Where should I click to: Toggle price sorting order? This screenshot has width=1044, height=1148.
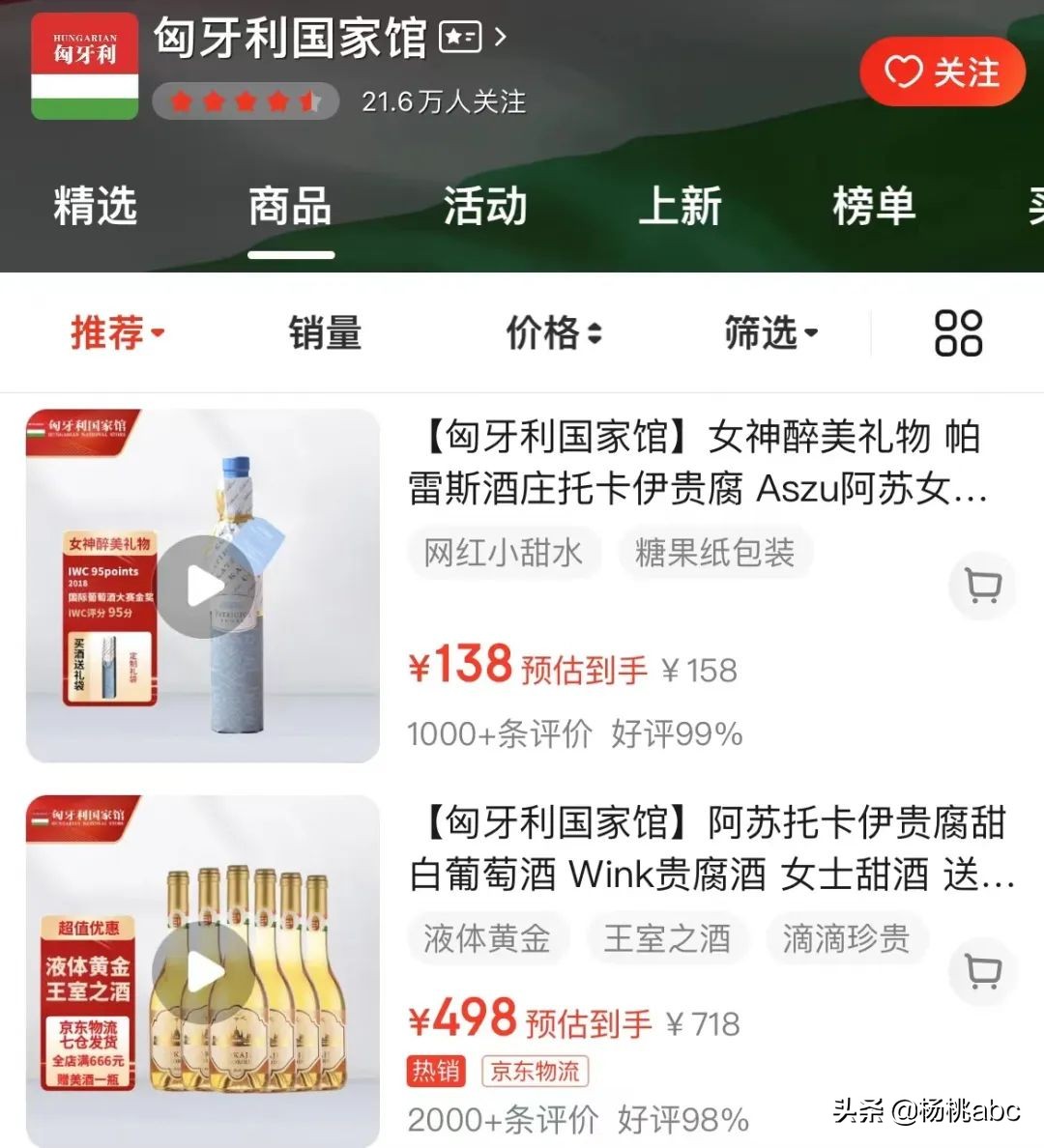554,333
